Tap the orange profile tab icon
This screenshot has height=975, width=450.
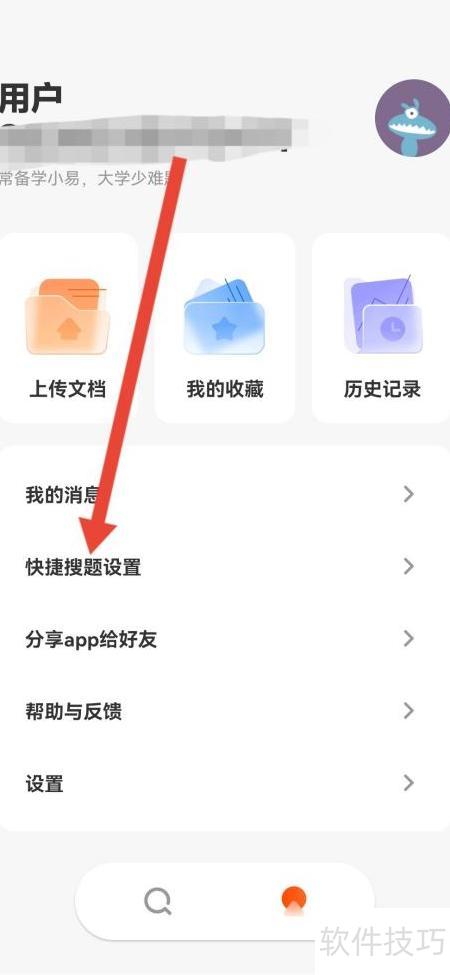point(293,901)
